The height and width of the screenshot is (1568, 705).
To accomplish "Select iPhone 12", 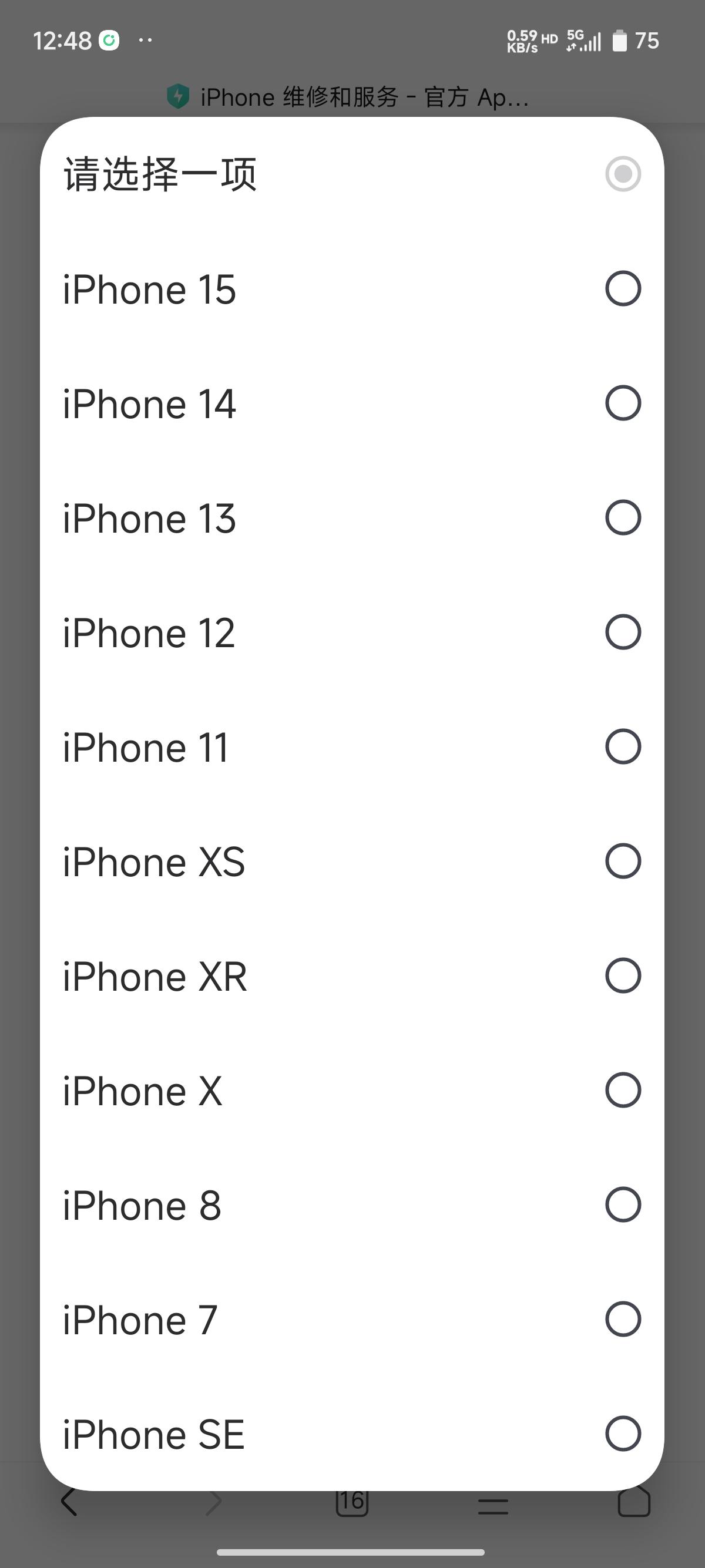I will [352, 632].
